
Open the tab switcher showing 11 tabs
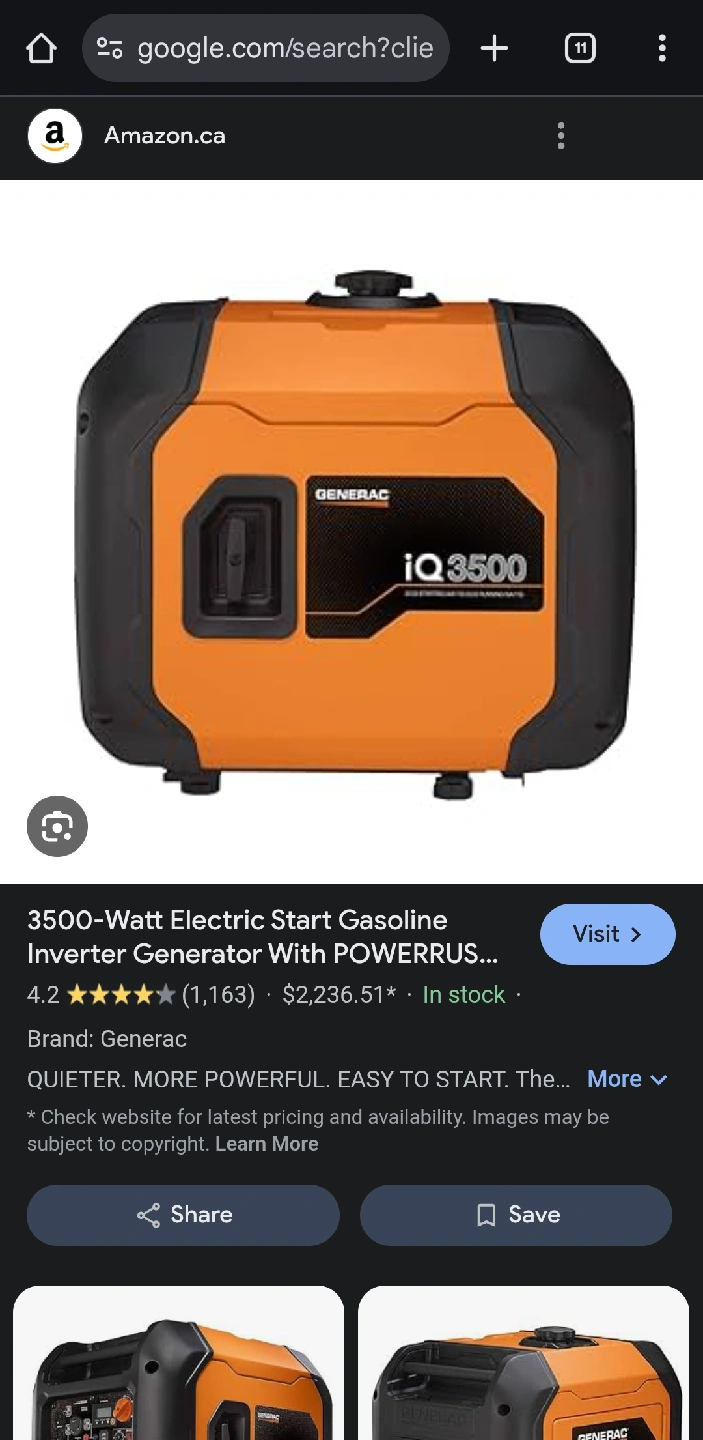[x=580, y=48]
